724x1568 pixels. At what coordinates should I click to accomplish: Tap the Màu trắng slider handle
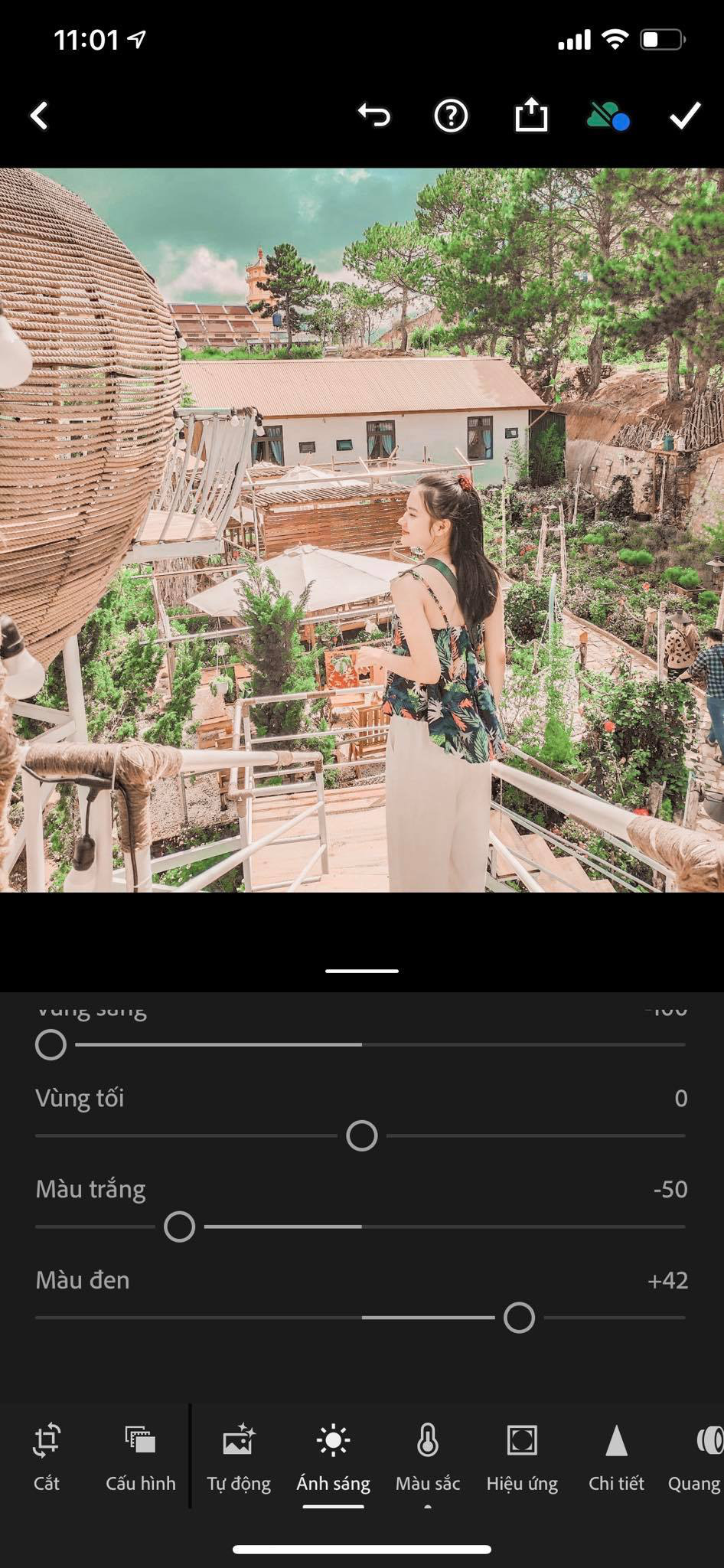(x=180, y=1227)
